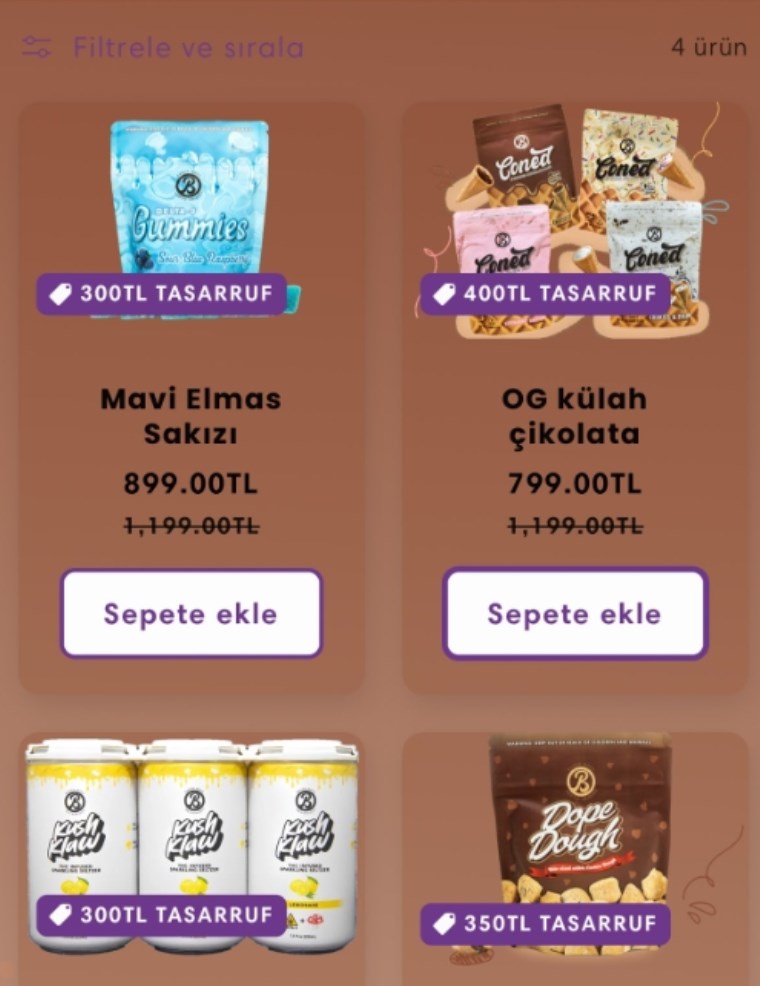Screen dimensions: 760x986
Task: View the OG külah çikolata product
Action: [574, 416]
